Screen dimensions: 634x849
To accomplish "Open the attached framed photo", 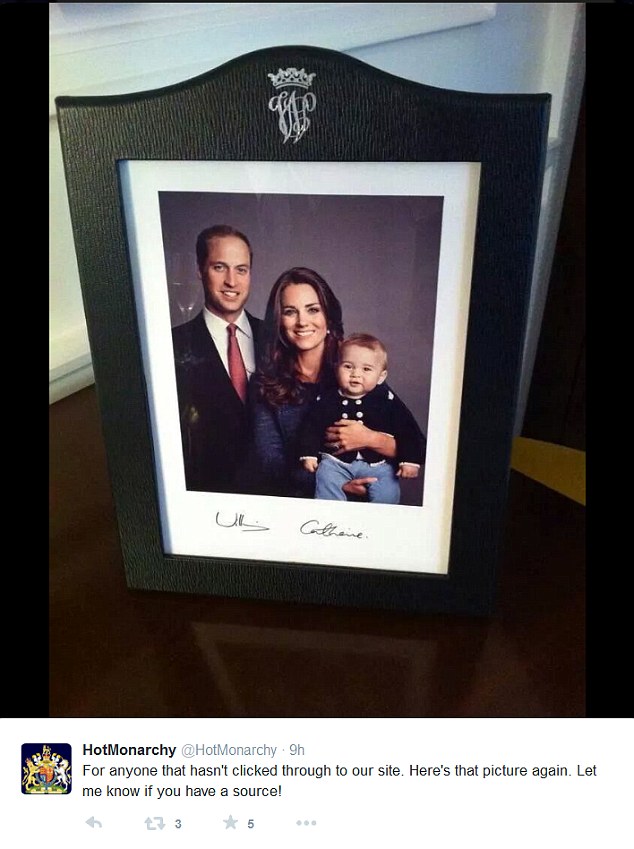I will 317,360.
